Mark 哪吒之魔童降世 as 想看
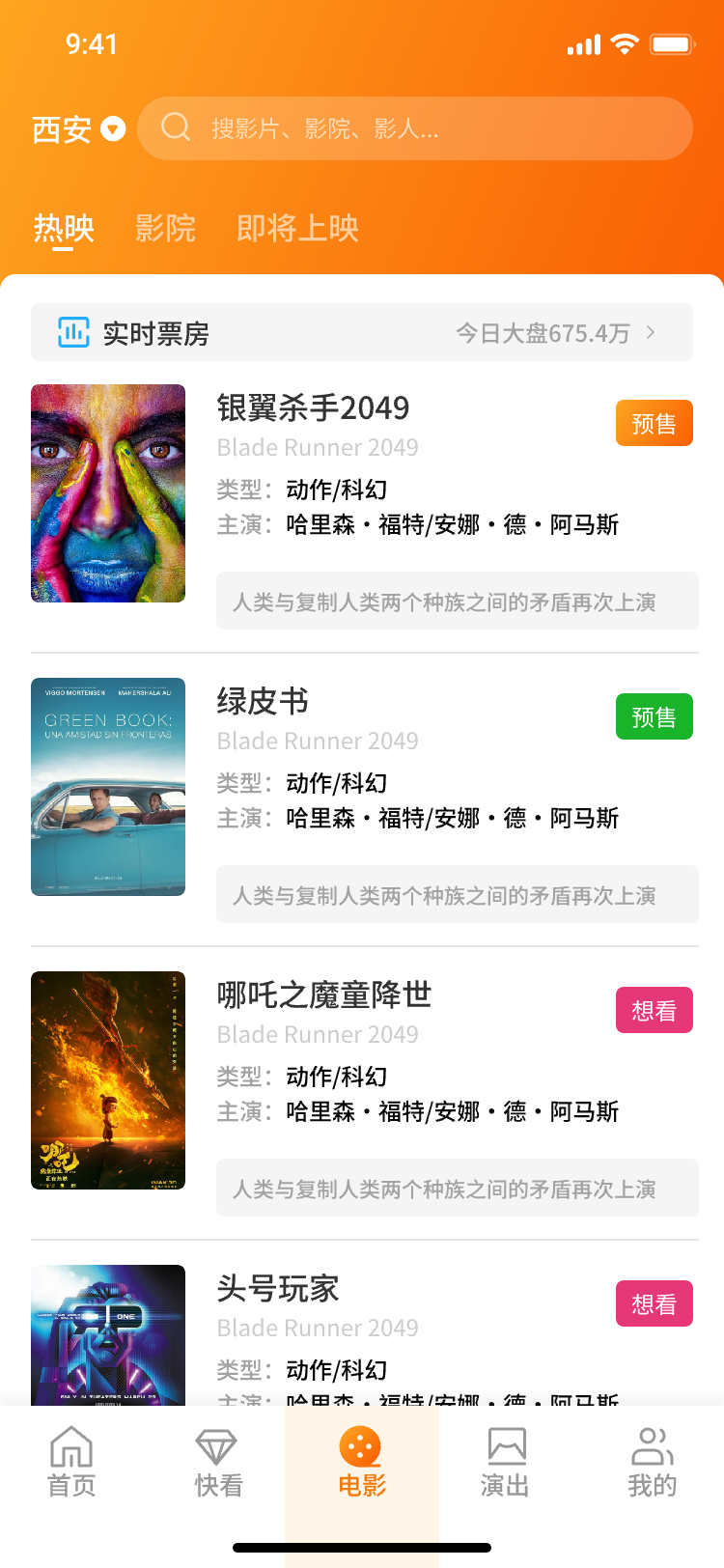Viewport: 724px width, 1568px height. [x=654, y=1010]
